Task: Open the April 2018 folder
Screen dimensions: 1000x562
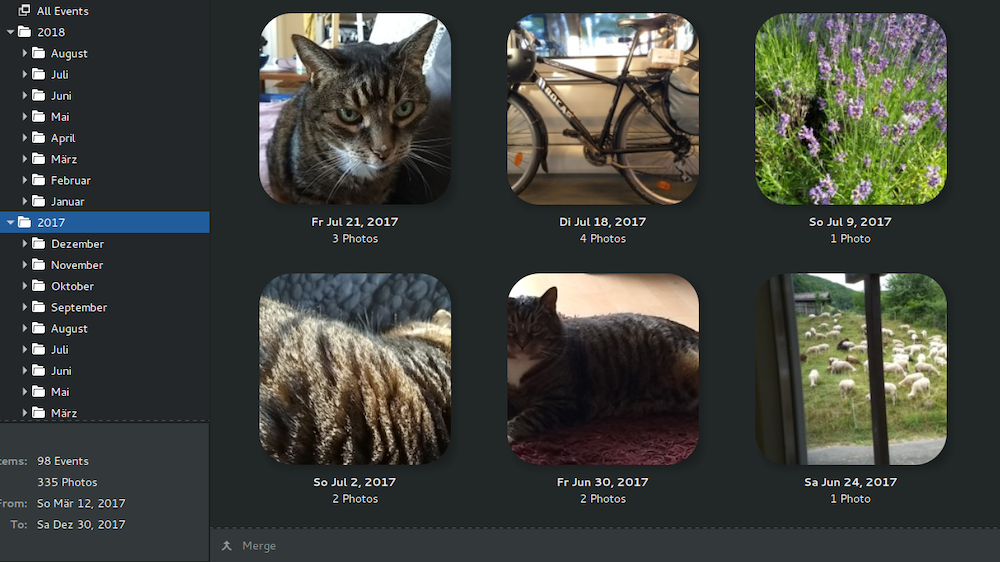Action: point(63,139)
